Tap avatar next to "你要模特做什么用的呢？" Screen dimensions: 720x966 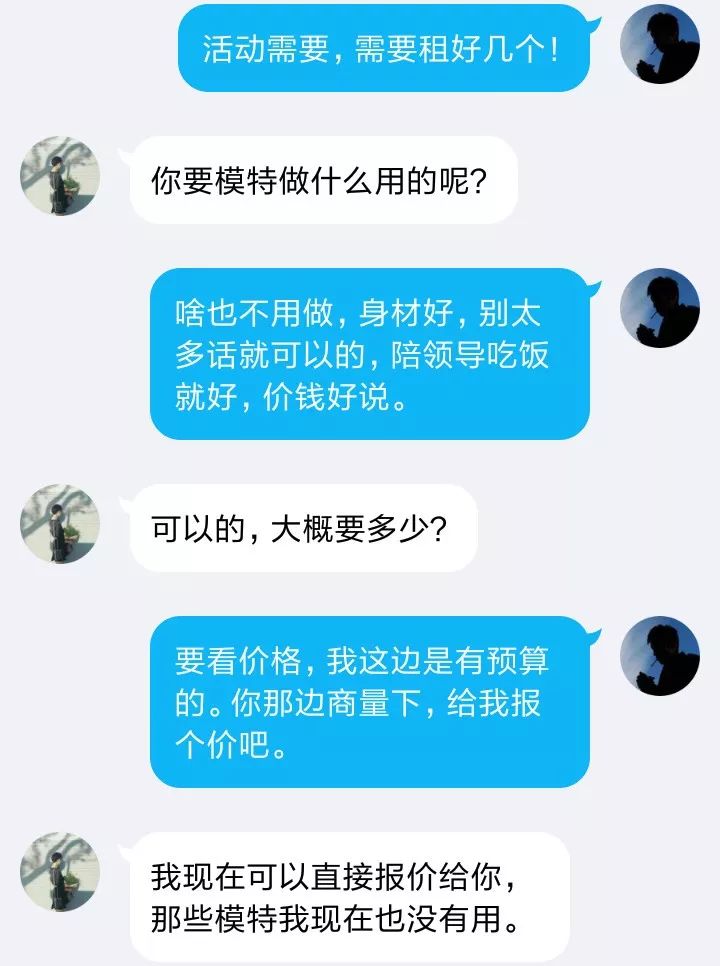[x=60, y=176]
